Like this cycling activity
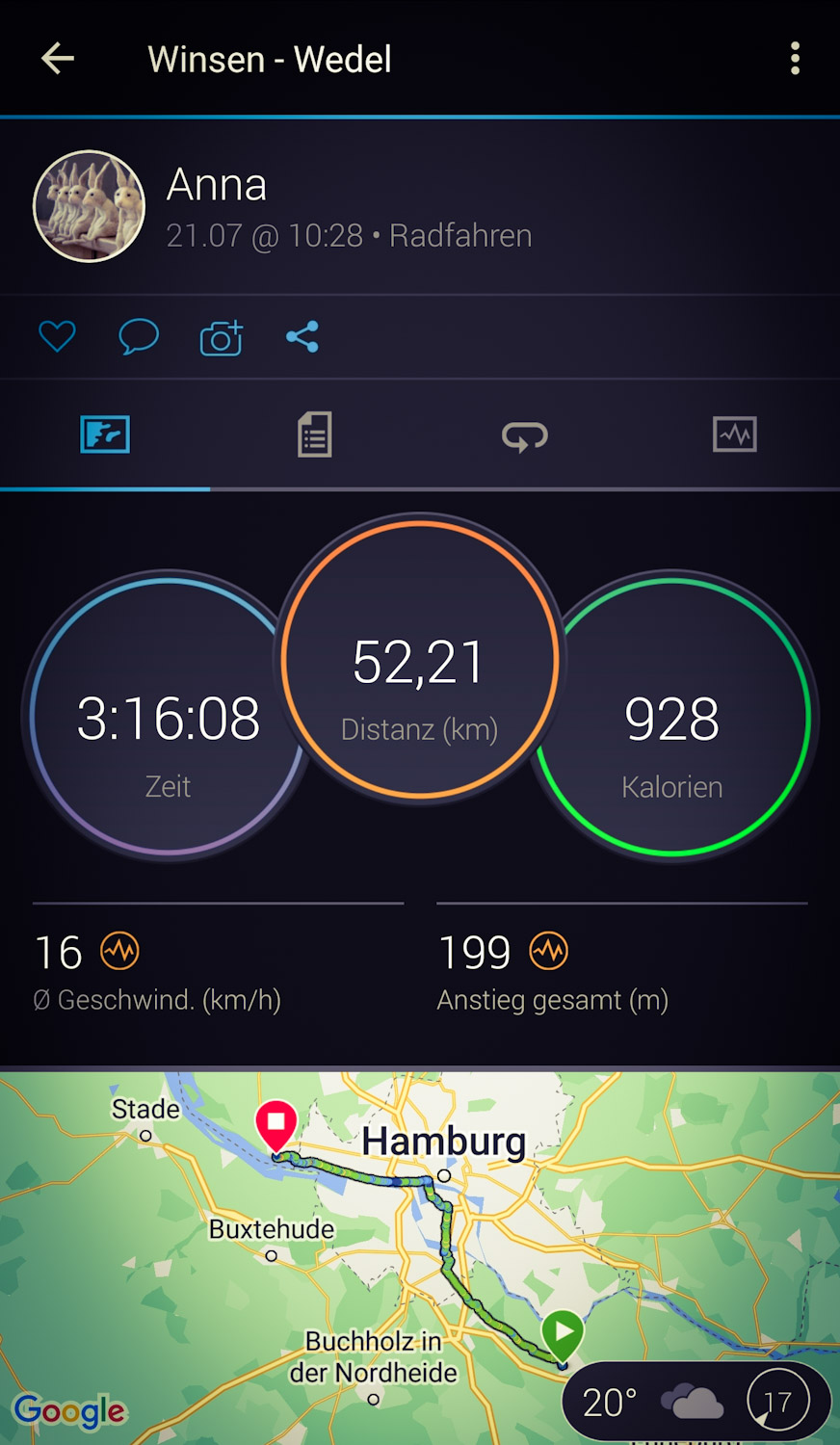 tap(57, 336)
